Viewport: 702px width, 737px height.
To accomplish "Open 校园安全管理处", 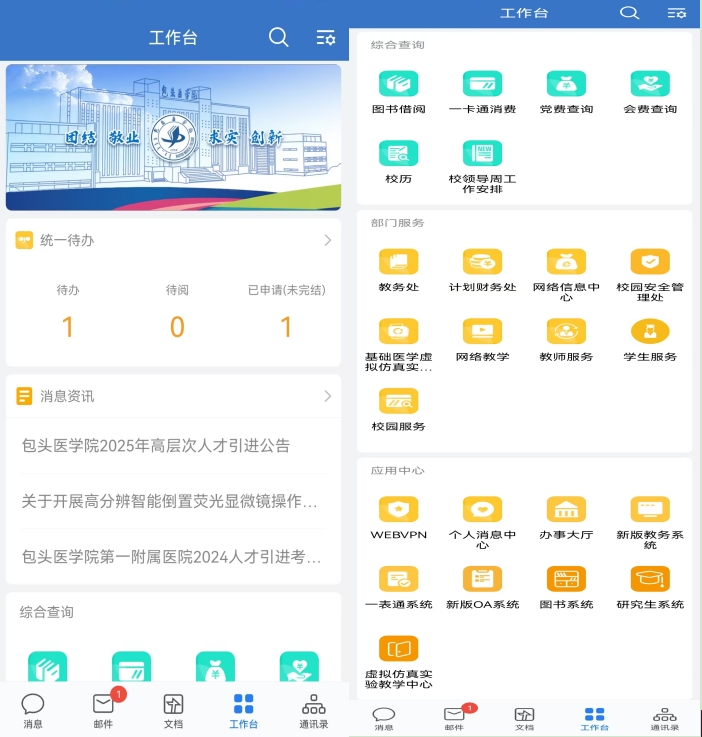I will click(650, 272).
